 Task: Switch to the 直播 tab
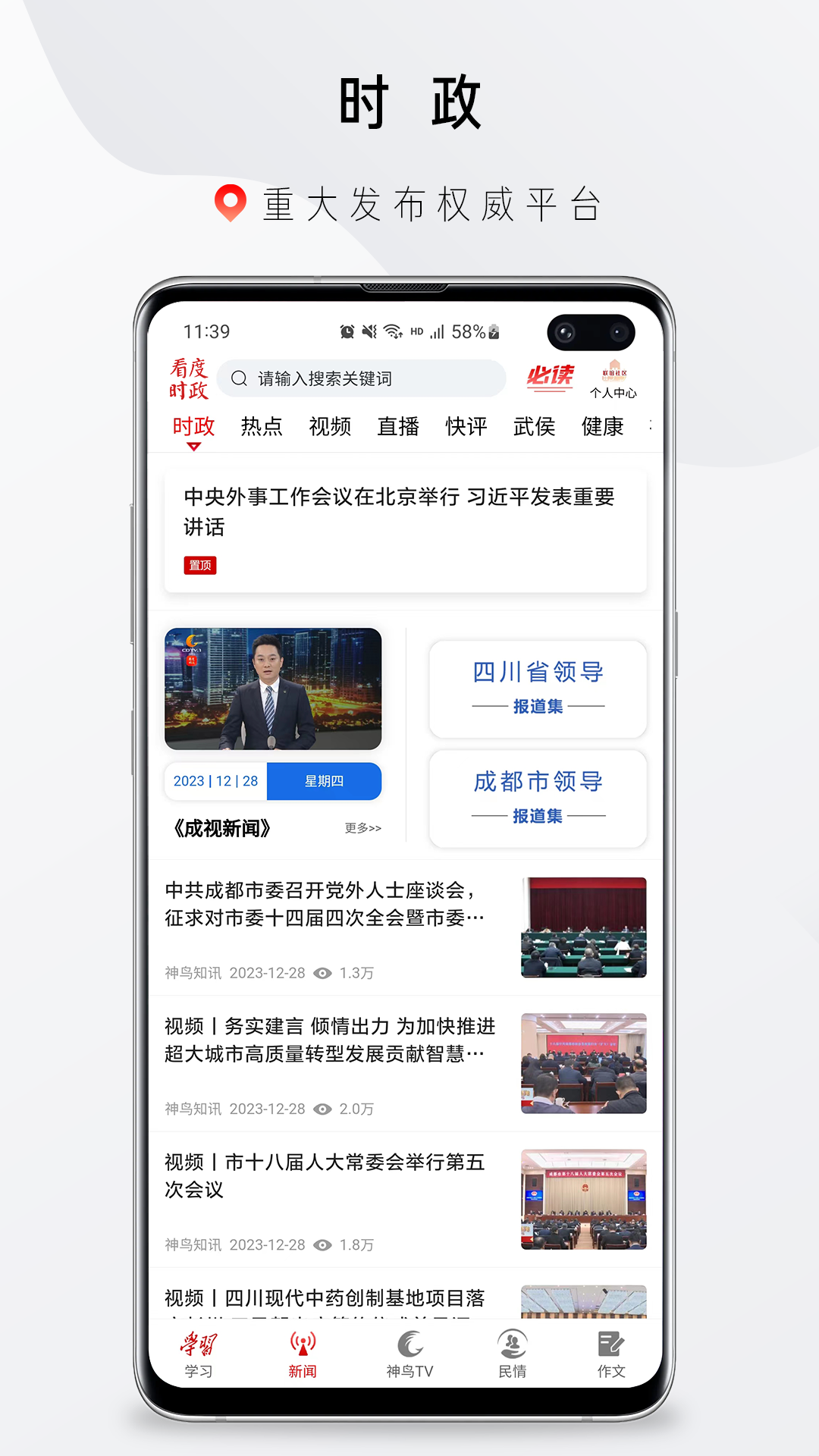(x=399, y=426)
